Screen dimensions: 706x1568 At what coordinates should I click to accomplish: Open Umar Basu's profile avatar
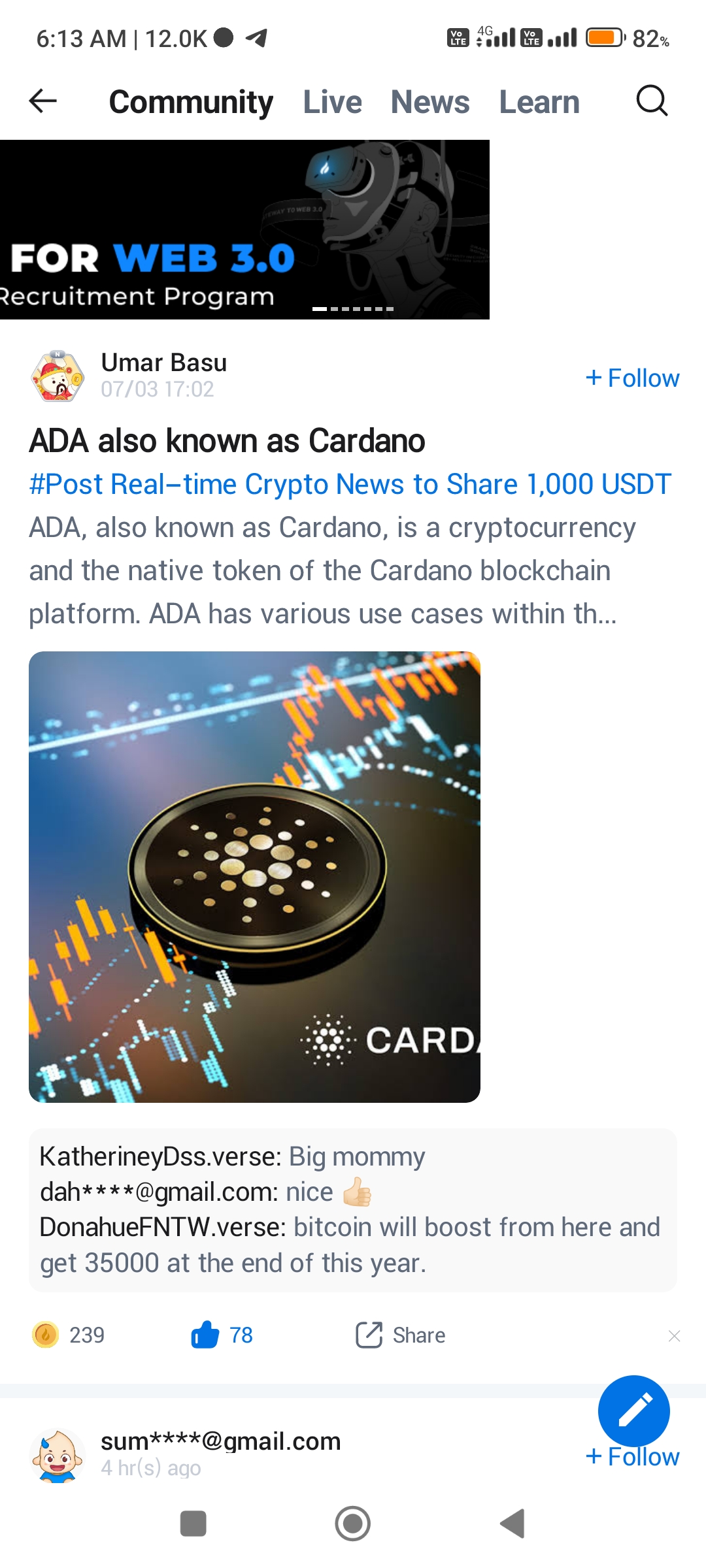(59, 378)
